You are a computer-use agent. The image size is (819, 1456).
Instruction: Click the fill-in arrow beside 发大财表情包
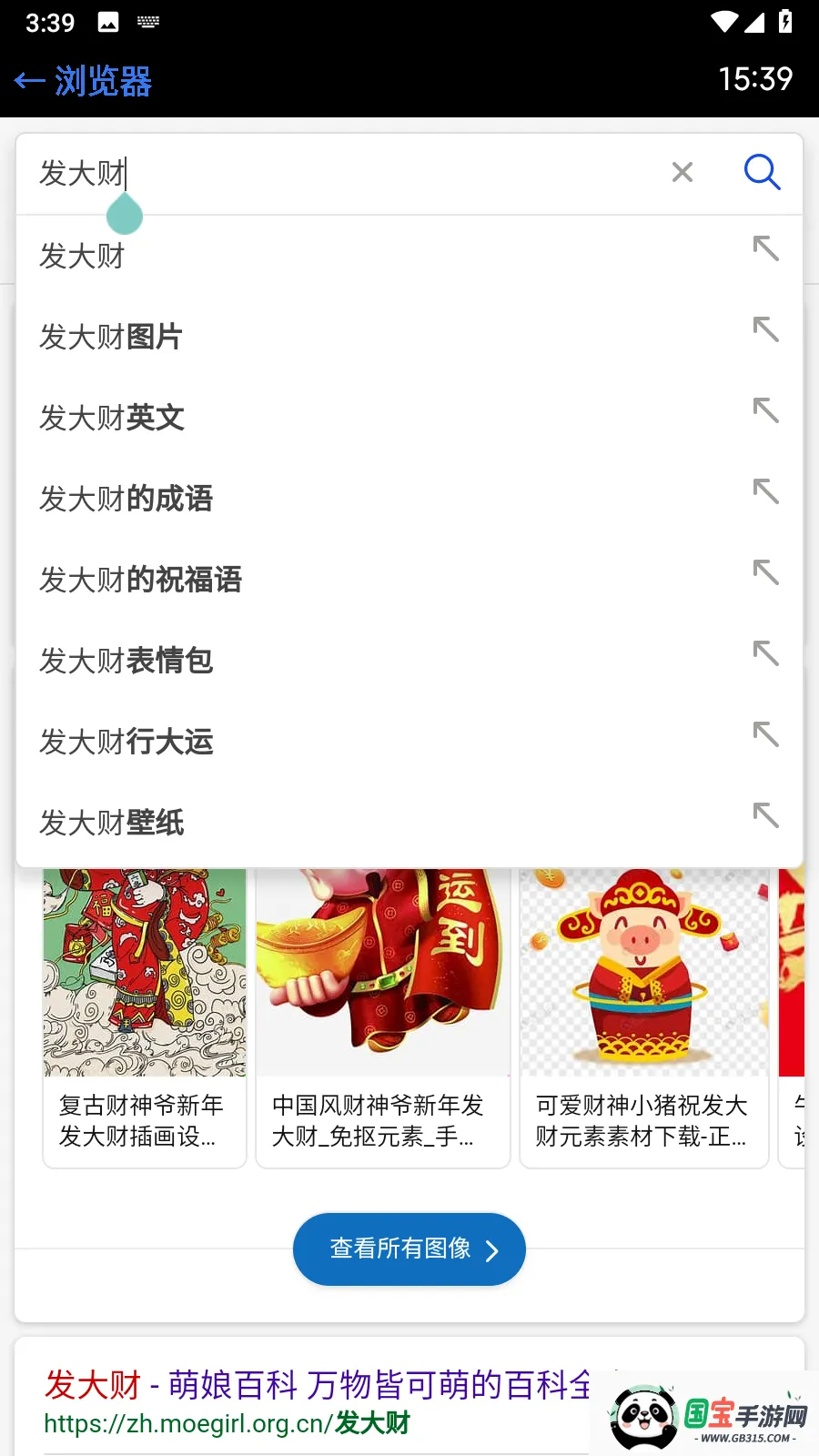tap(765, 652)
